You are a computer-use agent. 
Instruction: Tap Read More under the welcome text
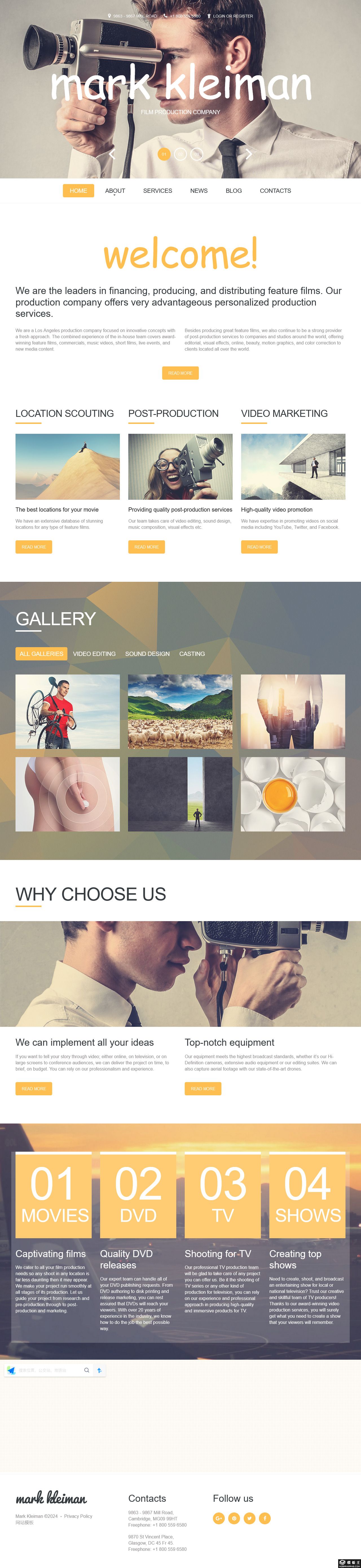click(x=180, y=373)
